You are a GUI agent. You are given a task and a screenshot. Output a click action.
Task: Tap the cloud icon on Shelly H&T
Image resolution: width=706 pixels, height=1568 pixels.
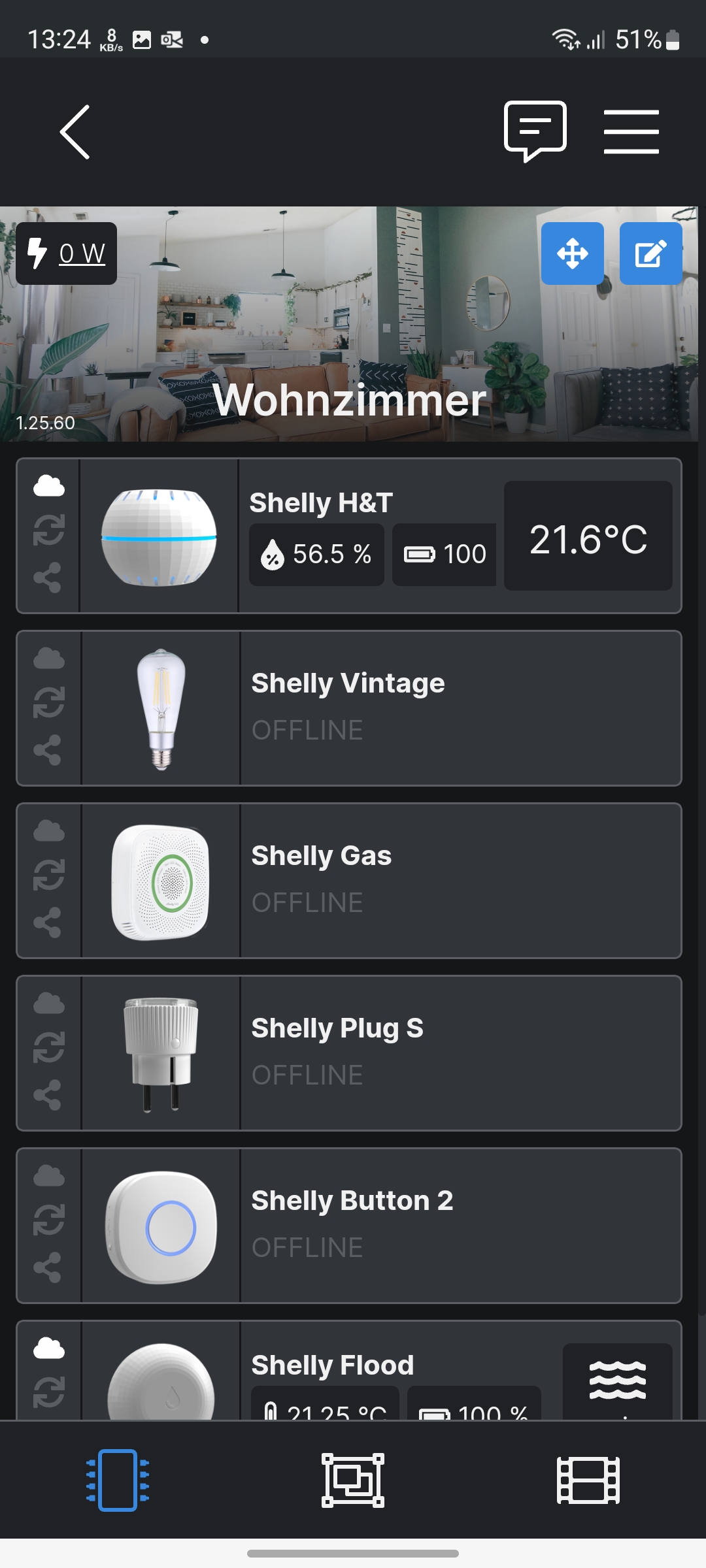point(48,486)
